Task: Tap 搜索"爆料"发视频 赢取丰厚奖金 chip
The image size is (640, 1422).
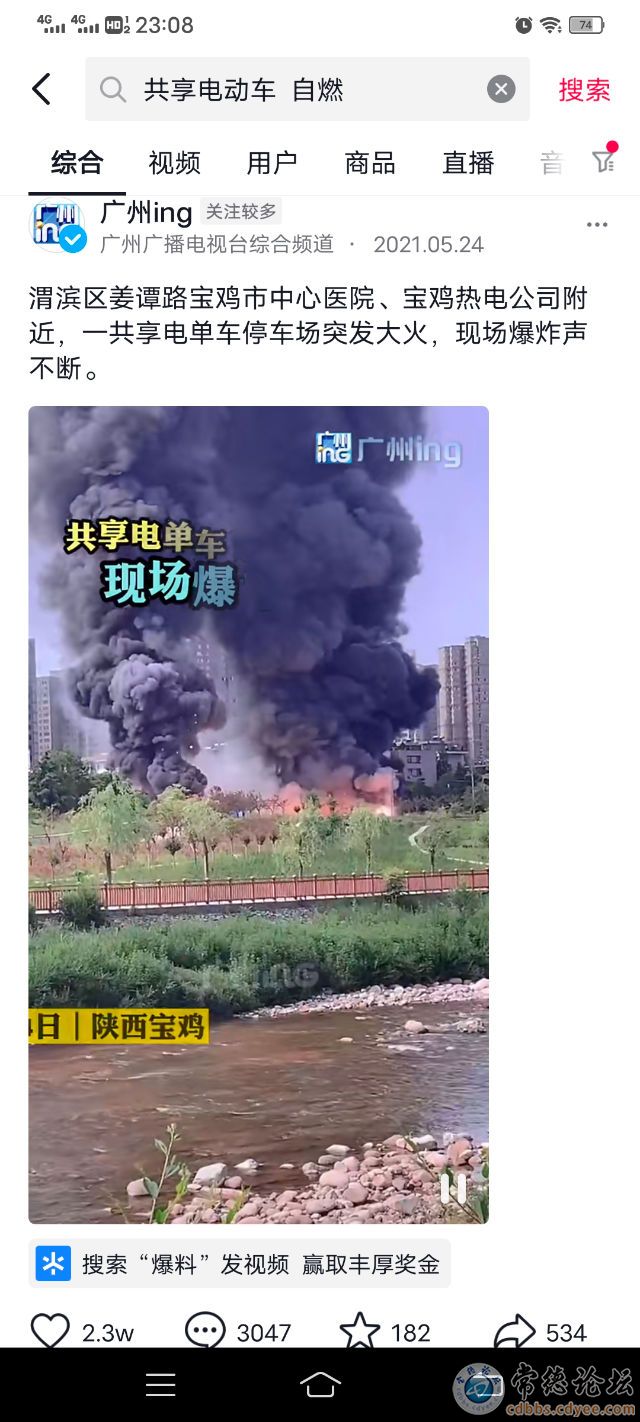Action: (240, 1264)
